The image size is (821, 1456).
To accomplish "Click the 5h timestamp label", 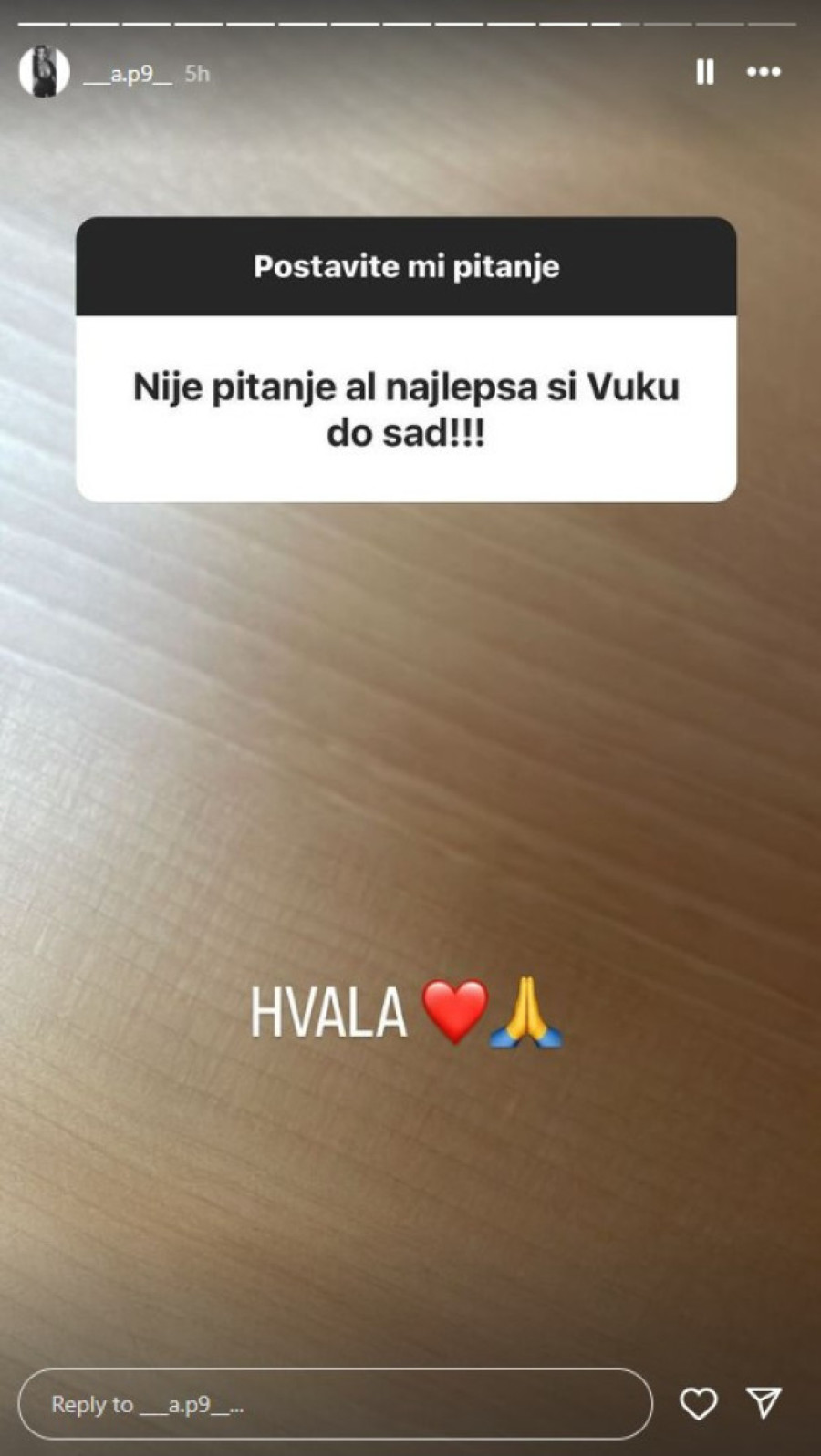I will (197, 75).
